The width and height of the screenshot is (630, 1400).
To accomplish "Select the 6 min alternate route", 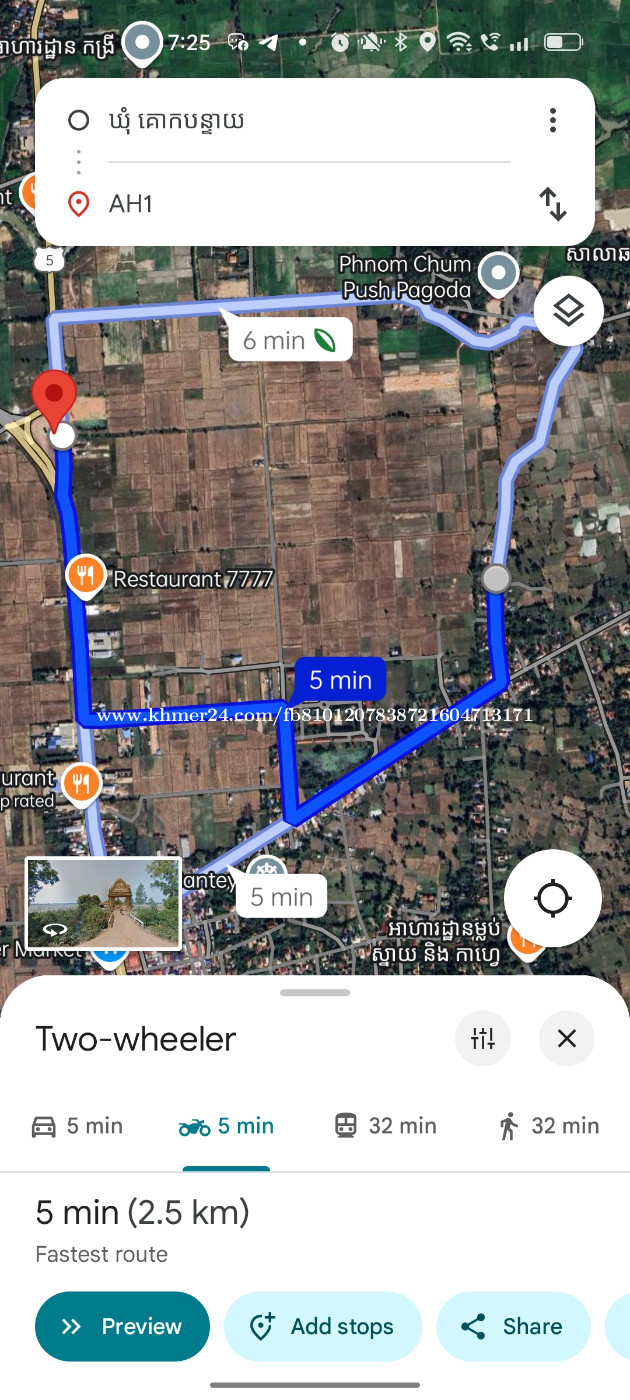I will click(x=288, y=341).
